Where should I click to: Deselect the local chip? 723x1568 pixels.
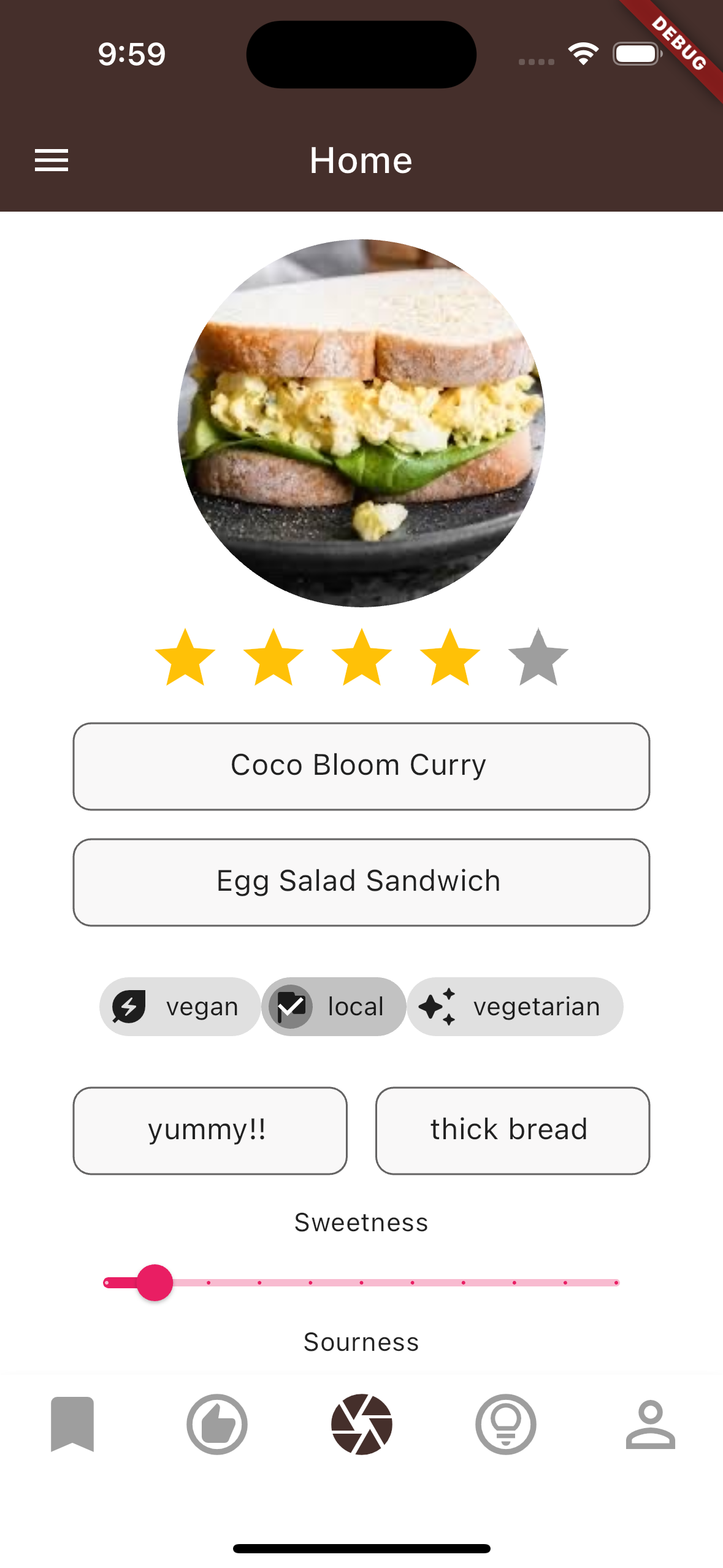coord(334,1007)
